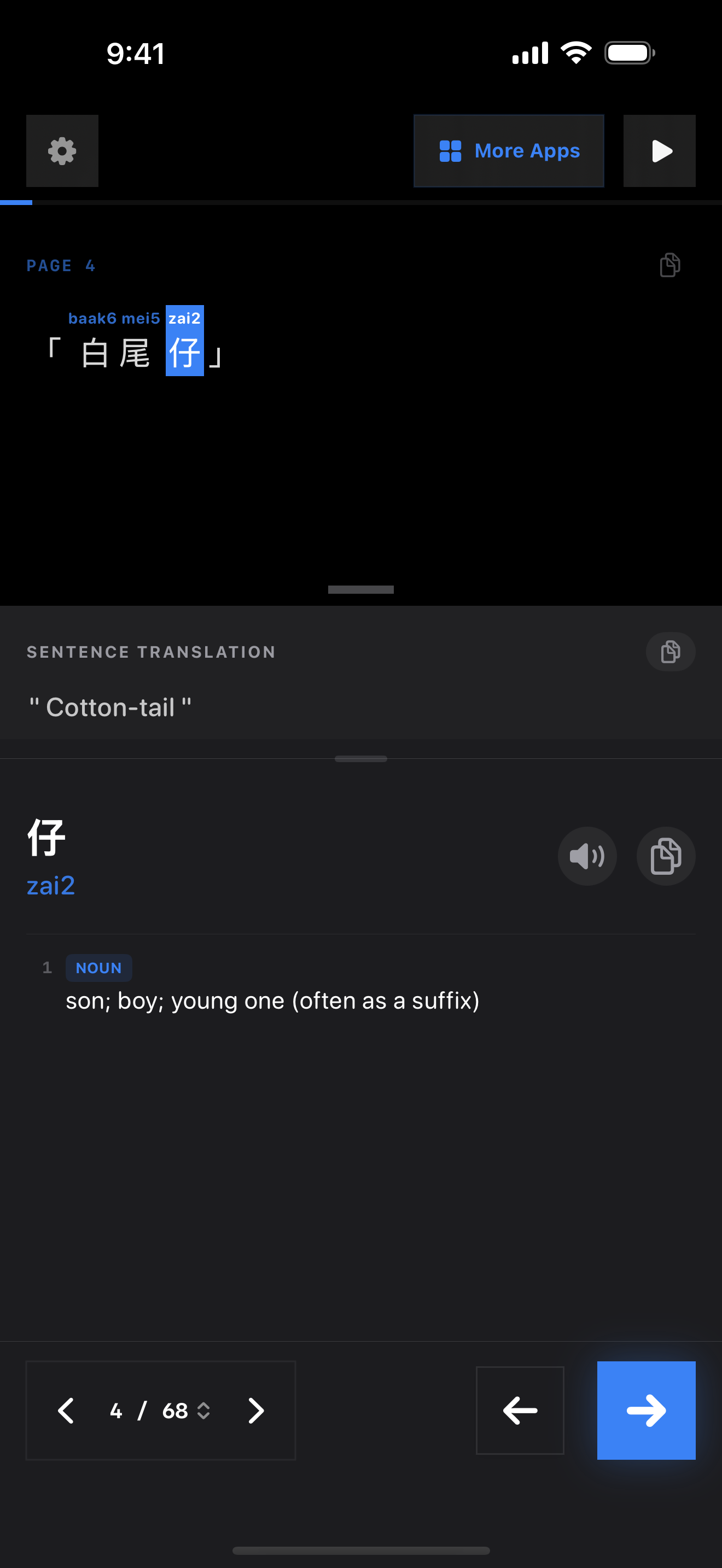
Task: Select the character 尾 in the sentence
Action: click(x=135, y=353)
